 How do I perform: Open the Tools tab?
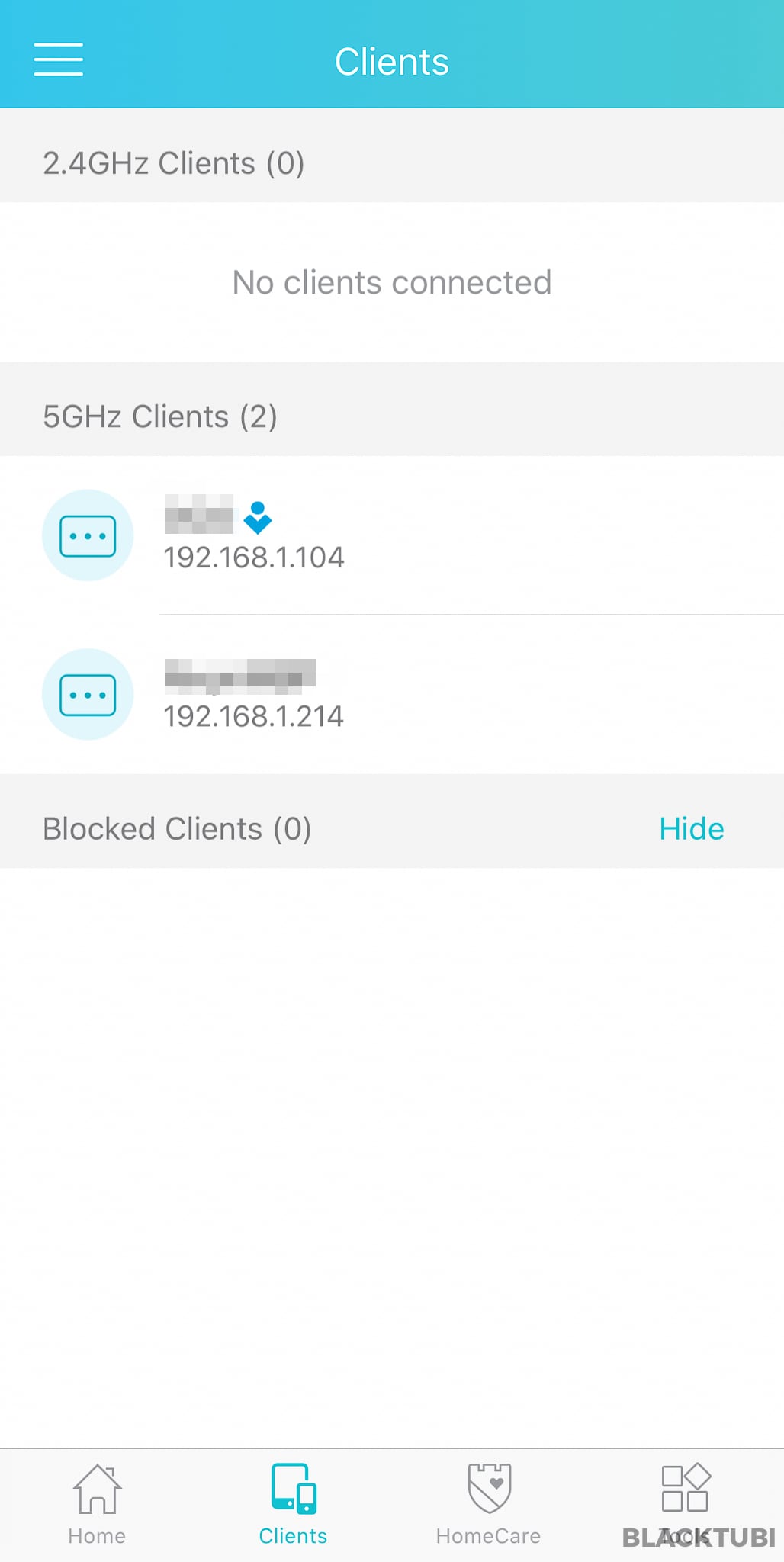[x=685, y=1505]
